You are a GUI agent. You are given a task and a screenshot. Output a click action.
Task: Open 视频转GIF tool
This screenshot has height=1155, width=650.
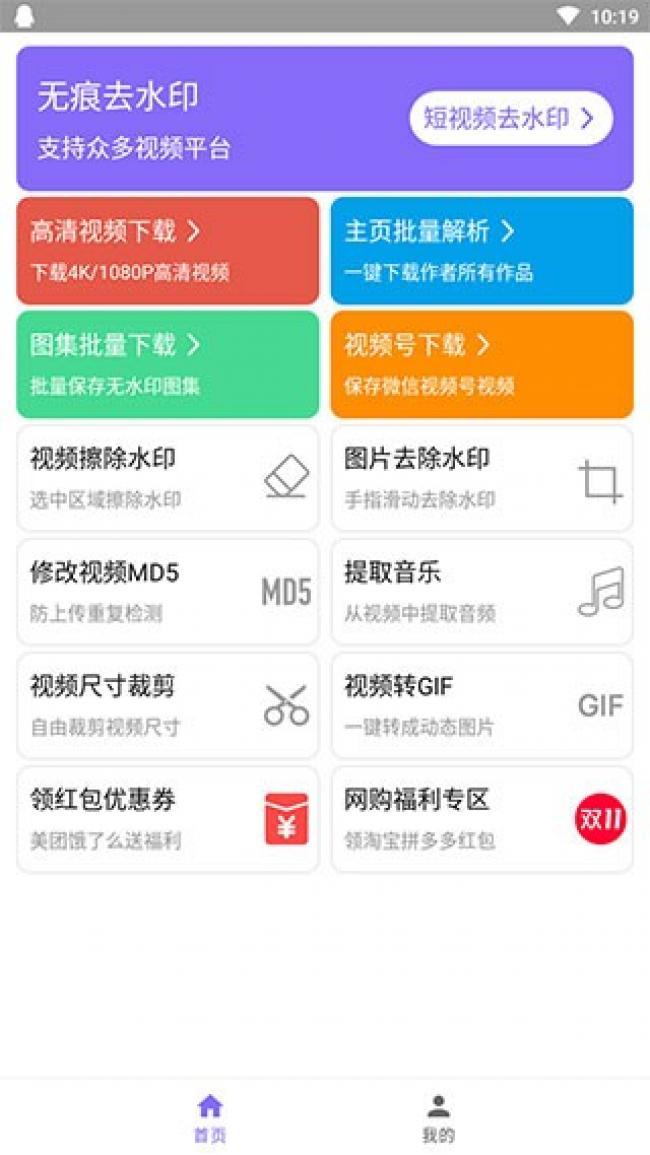click(x=482, y=706)
